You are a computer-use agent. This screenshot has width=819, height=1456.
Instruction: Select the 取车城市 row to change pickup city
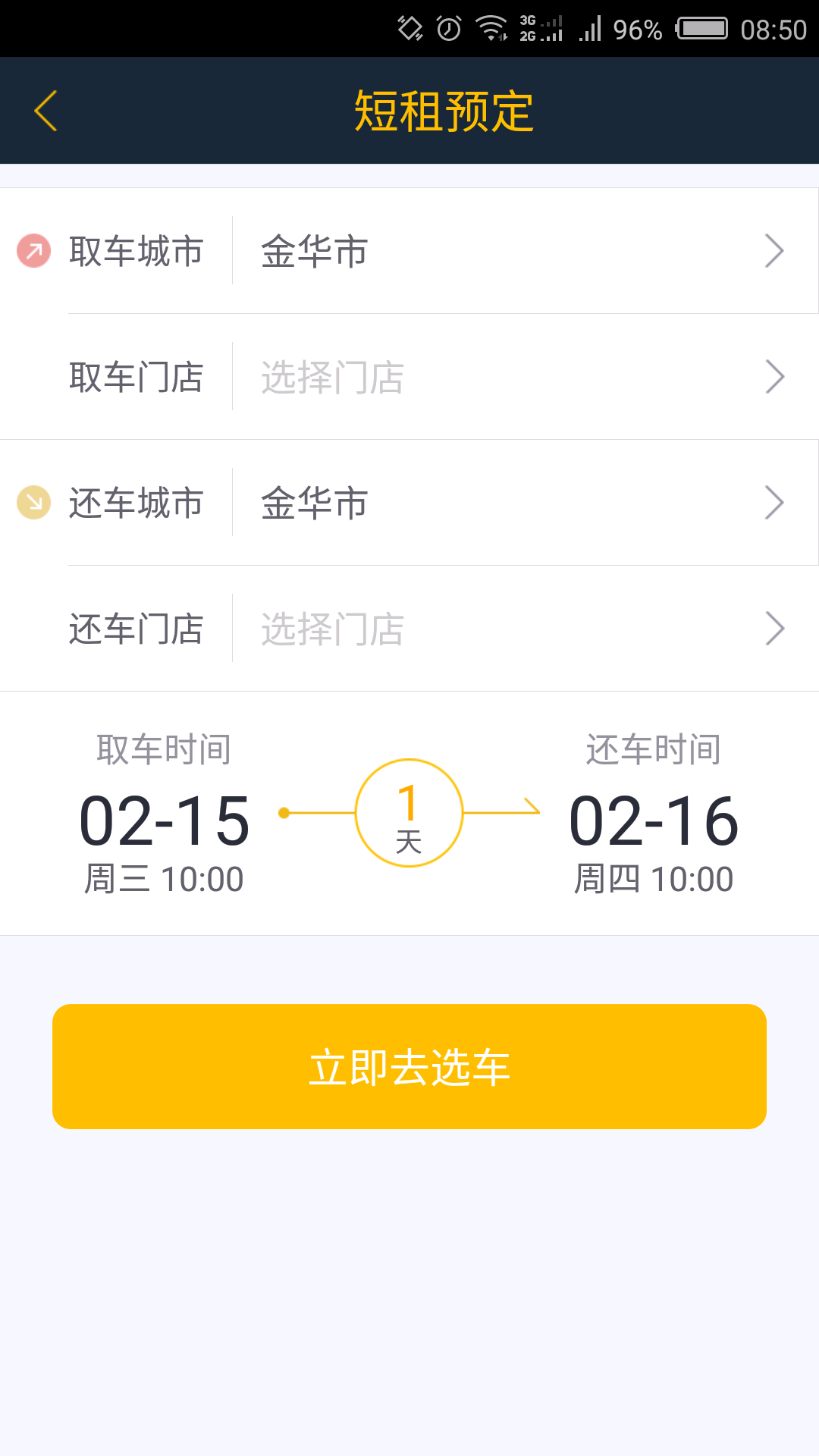pos(409,250)
